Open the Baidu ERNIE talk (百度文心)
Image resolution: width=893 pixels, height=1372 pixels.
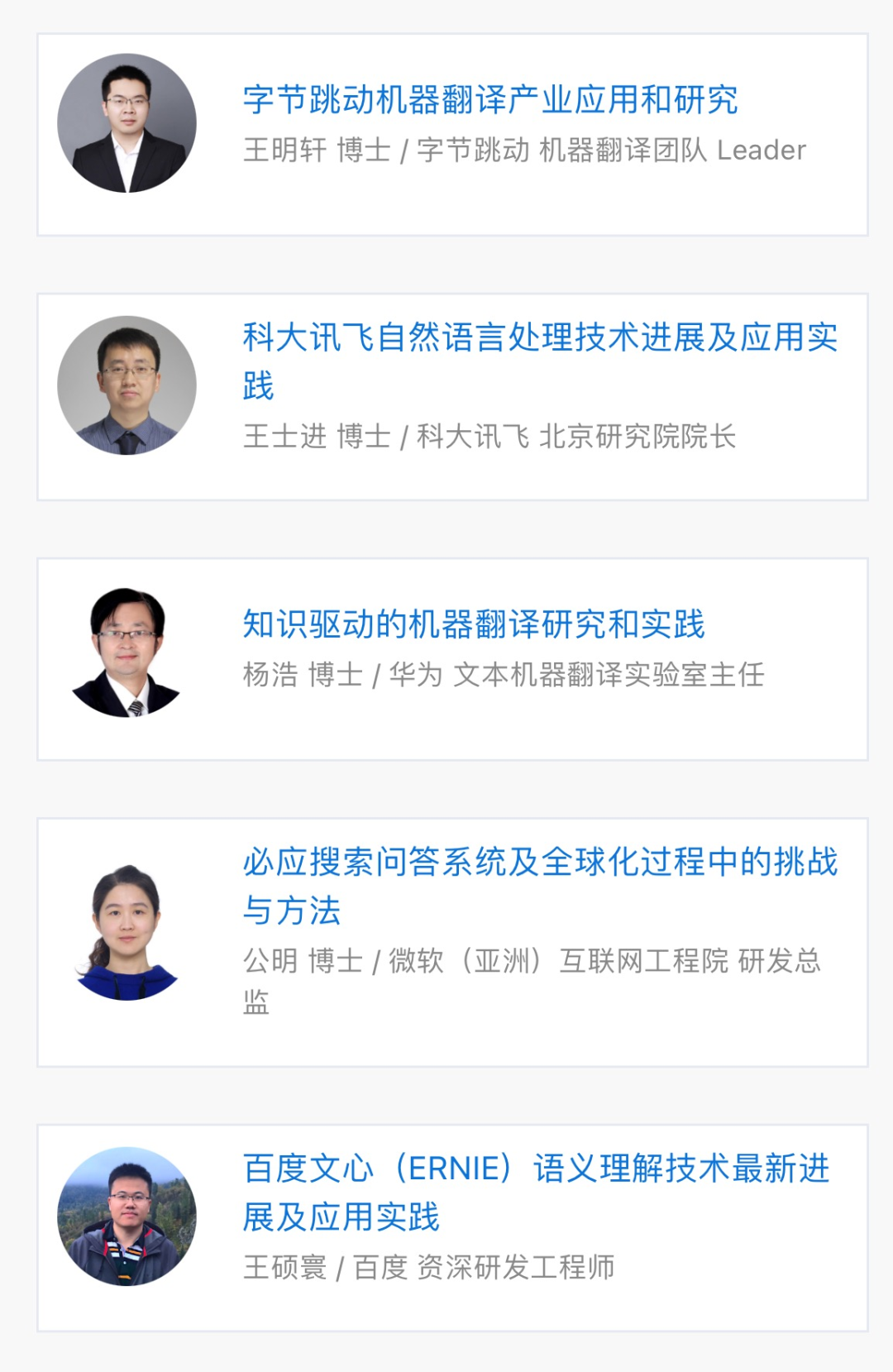(536, 1169)
